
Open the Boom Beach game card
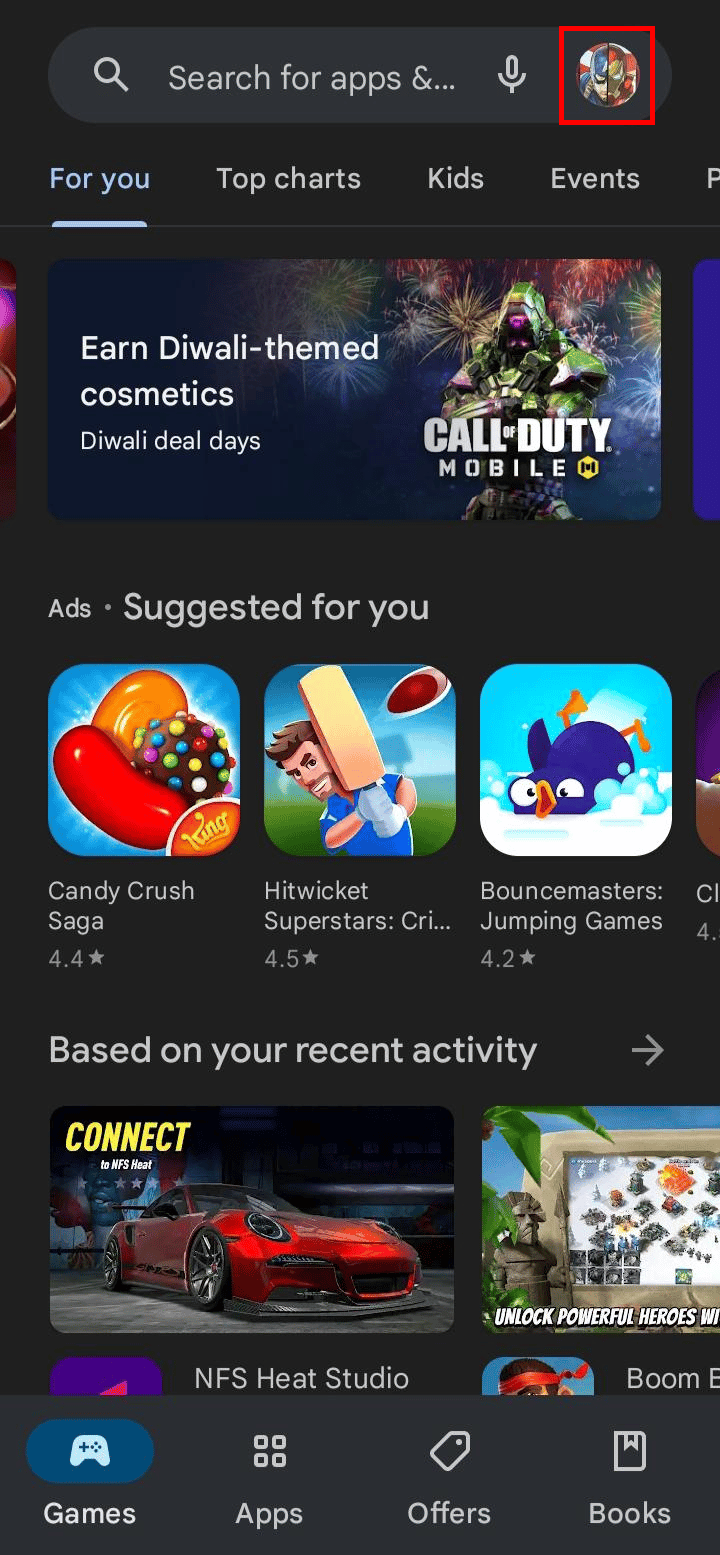pyautogui.click(x=600, y=1218)
